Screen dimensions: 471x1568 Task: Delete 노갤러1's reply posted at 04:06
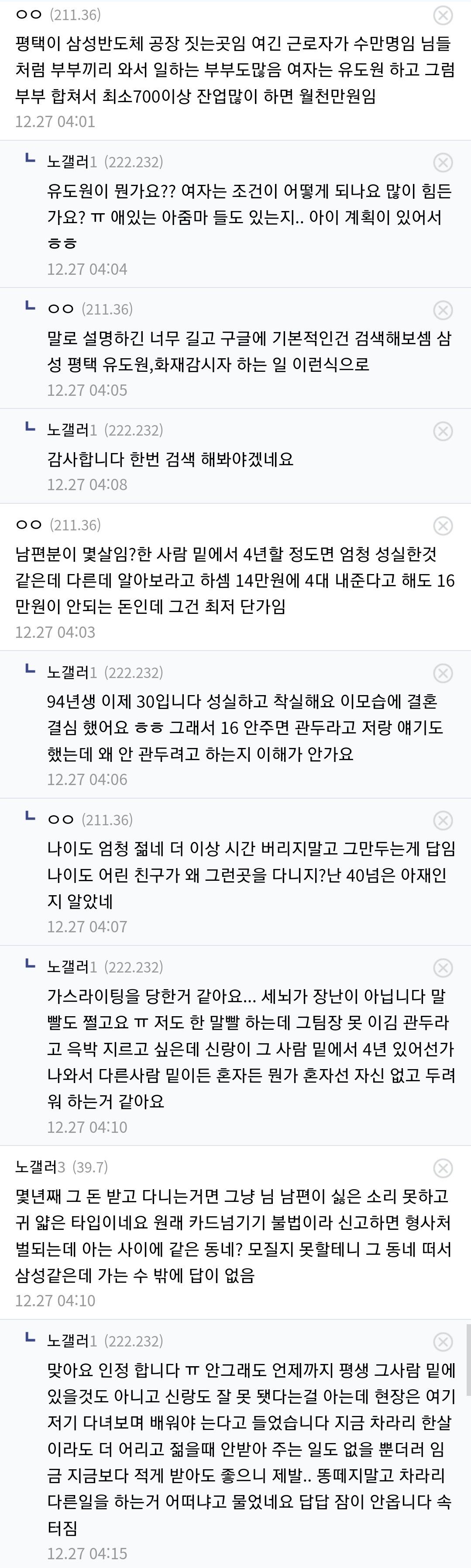tap(442, 673)
